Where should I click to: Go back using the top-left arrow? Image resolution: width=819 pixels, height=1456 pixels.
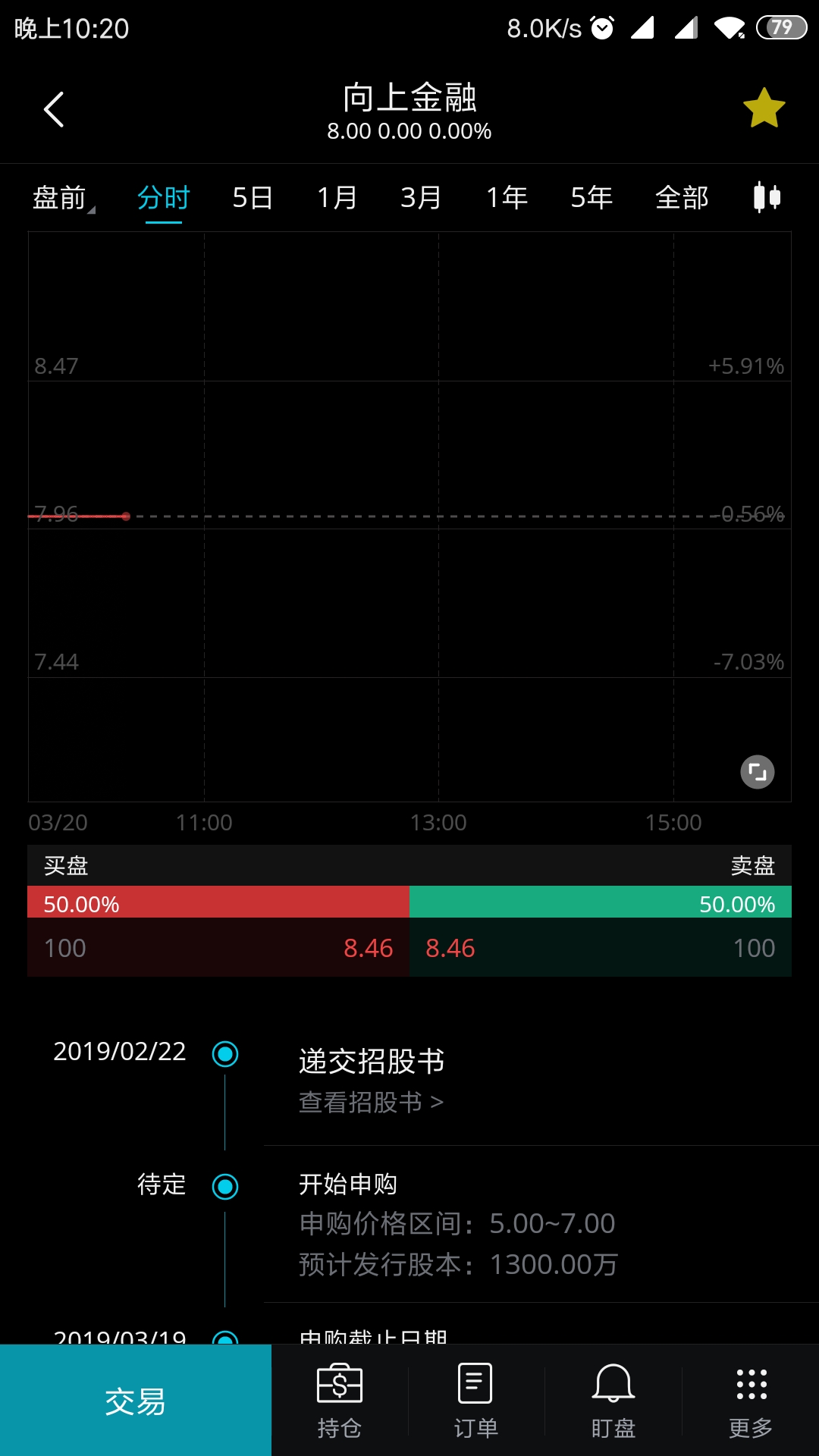[x=54, y=110]
